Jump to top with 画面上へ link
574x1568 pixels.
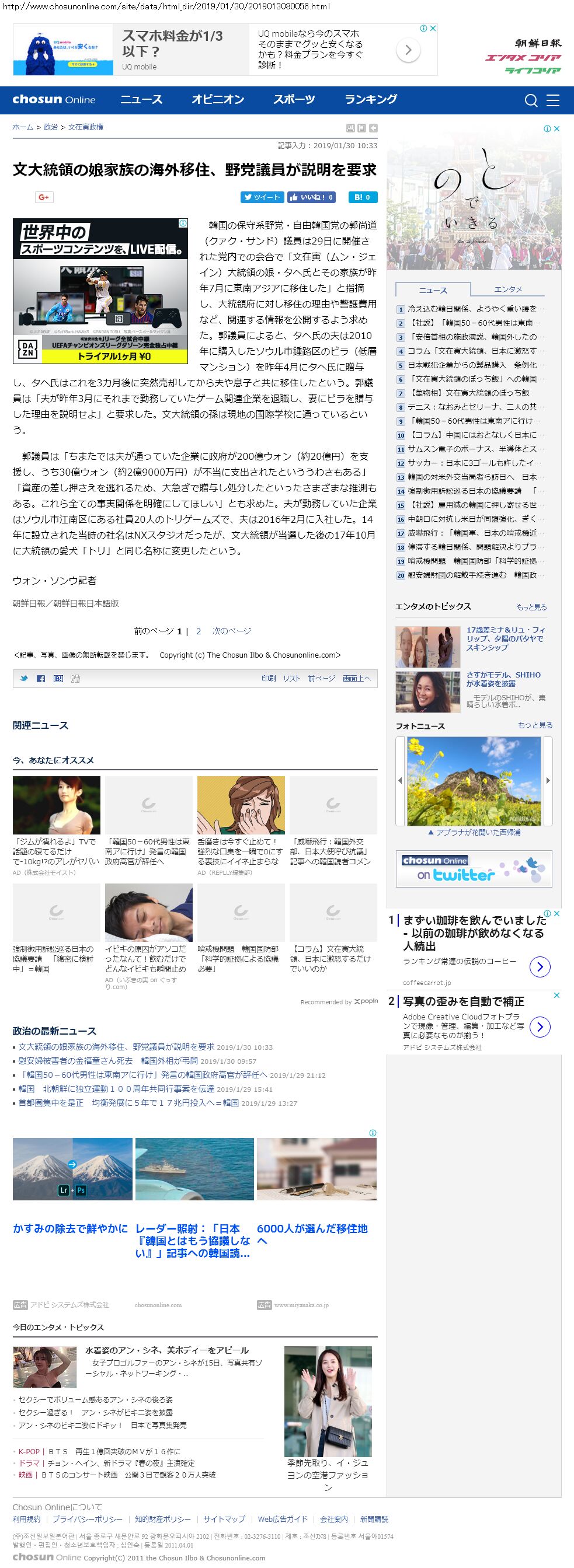(356, 678)
